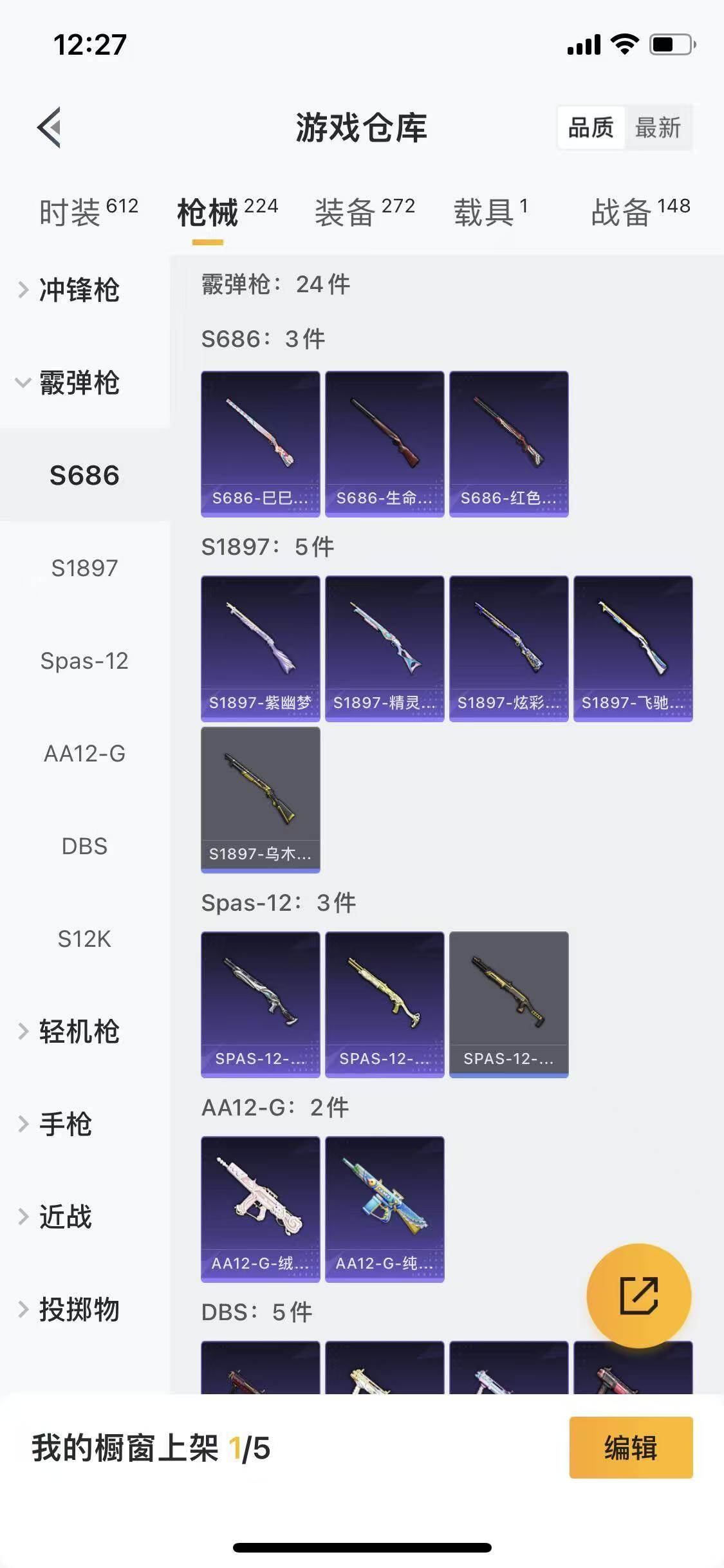Screen dimensions: 724x1568
Task: Open the S1897-紫幽梦 item
Action: [x=260, y=648]
